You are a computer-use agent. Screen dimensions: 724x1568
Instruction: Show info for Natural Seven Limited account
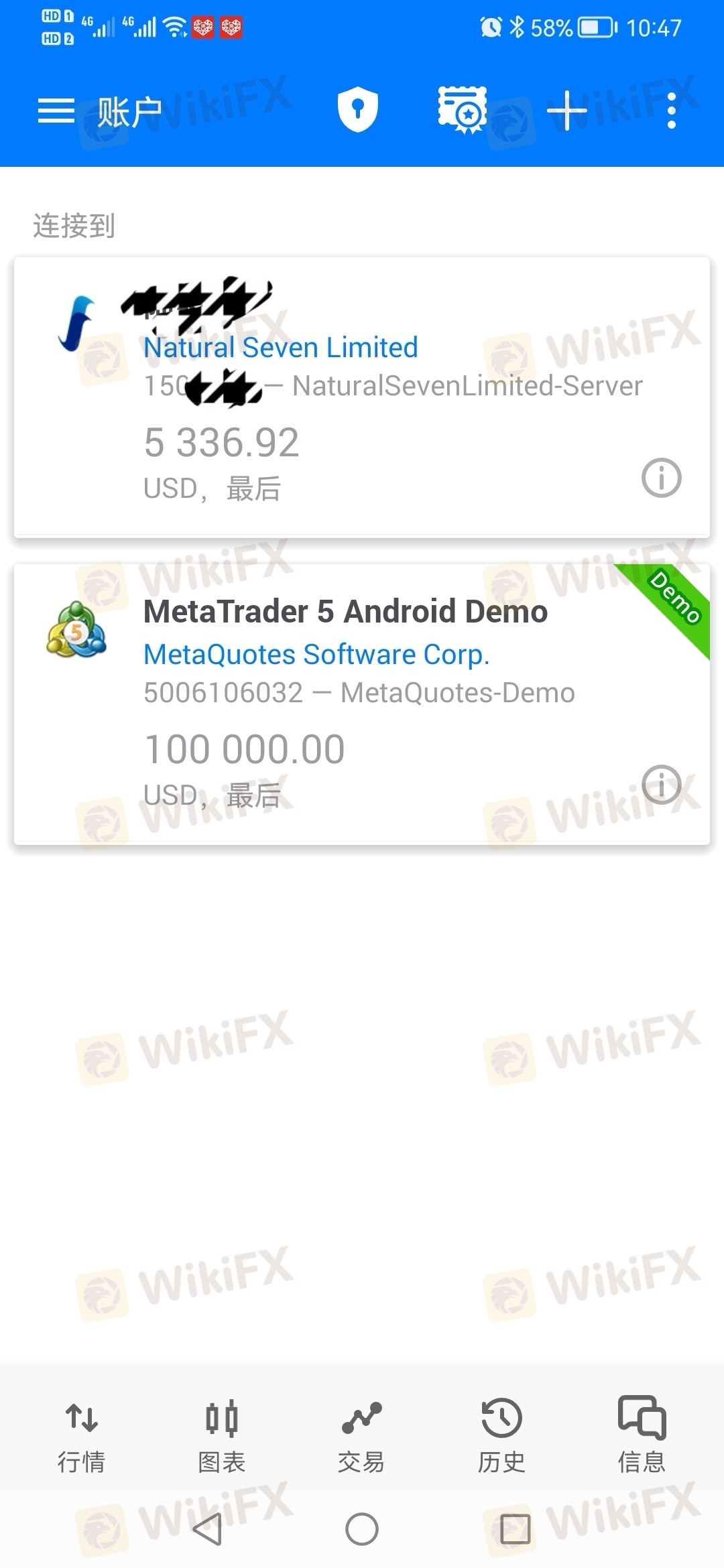pyautogui.click(x=661, y=478)
